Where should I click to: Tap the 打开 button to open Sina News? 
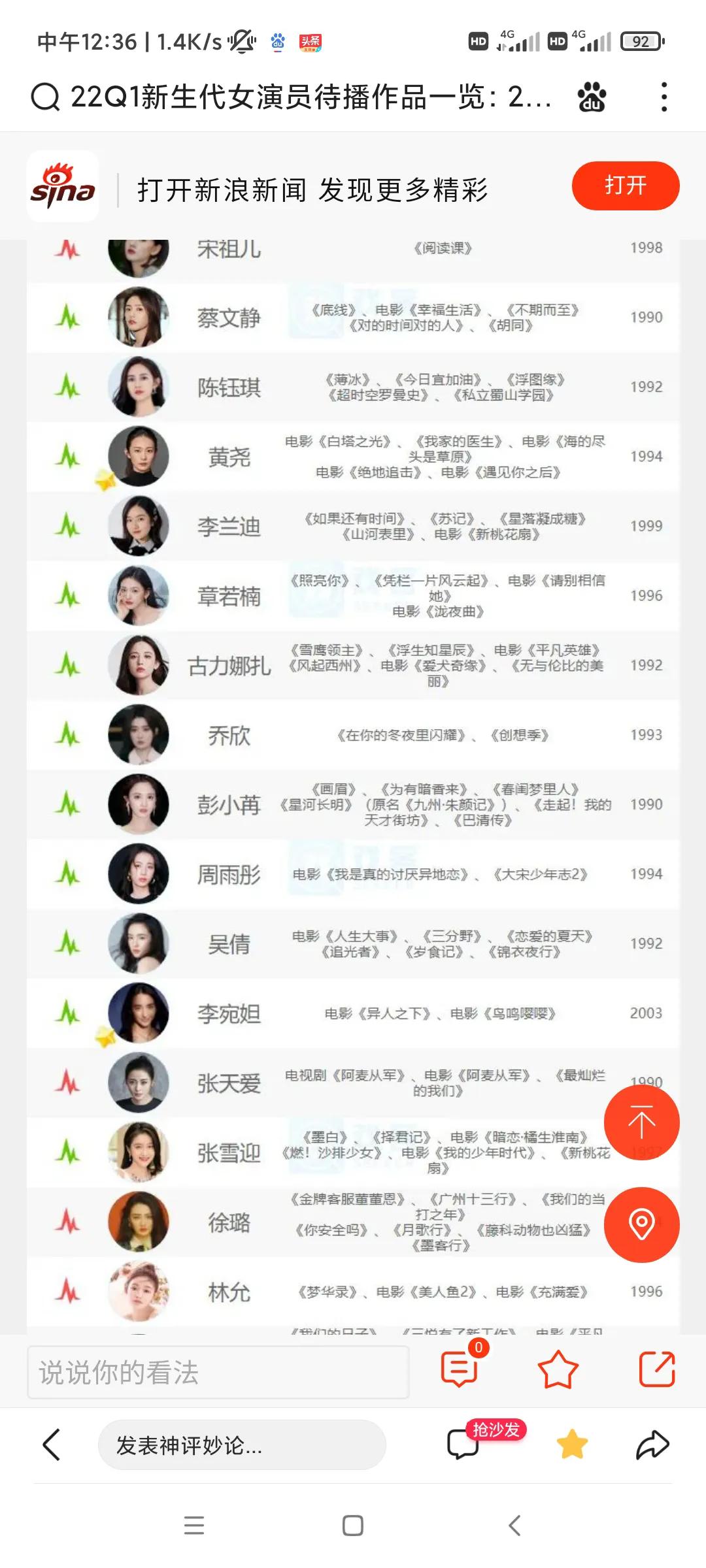pos(625,186)
